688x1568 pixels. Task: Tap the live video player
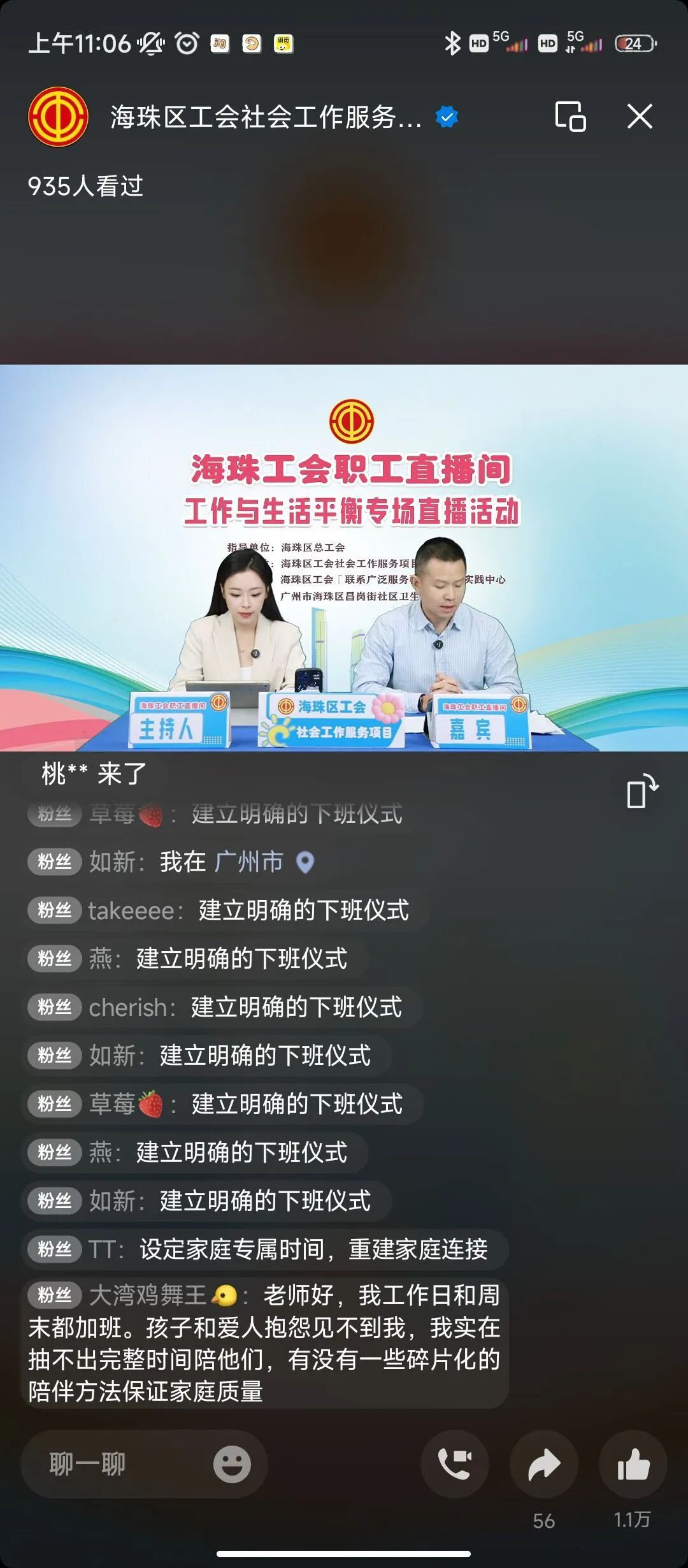pos(344,558)
